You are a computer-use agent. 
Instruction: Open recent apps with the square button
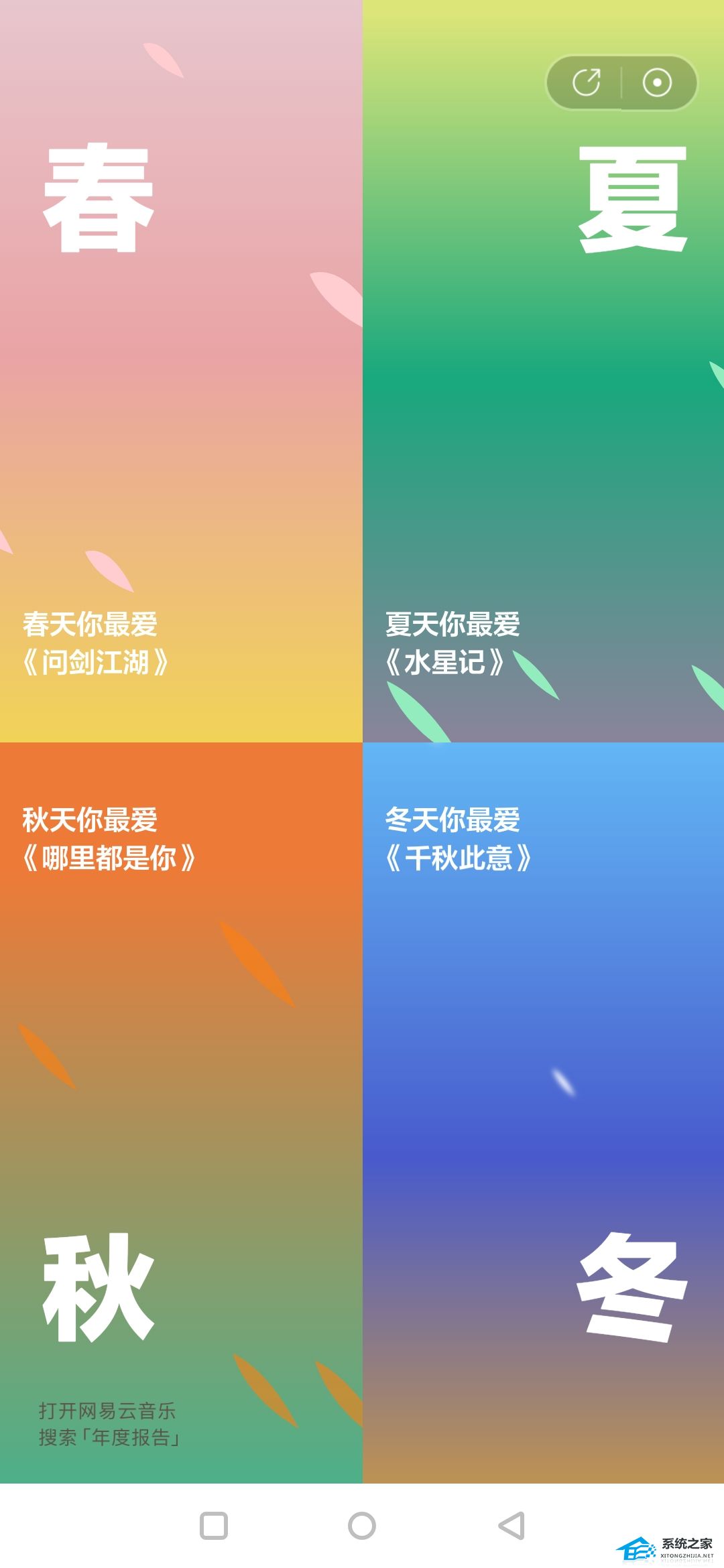(214, 1526)
